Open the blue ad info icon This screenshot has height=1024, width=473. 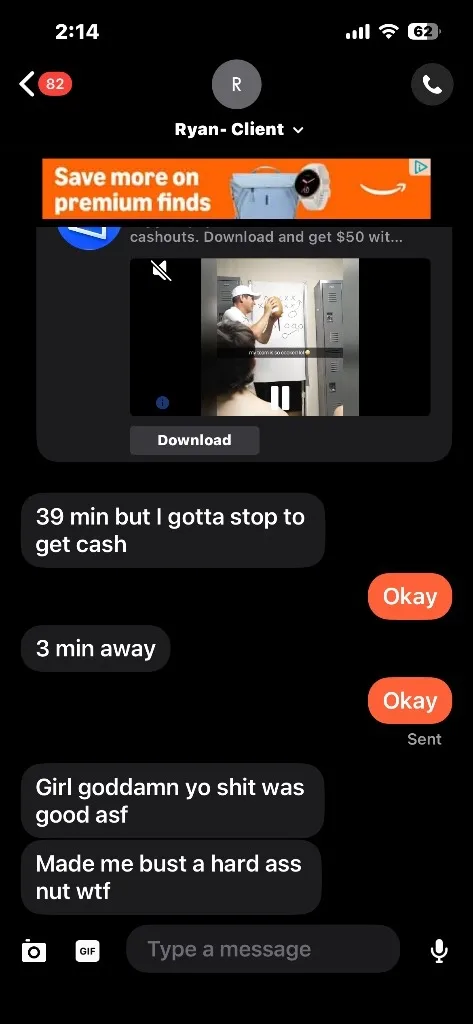163,403
